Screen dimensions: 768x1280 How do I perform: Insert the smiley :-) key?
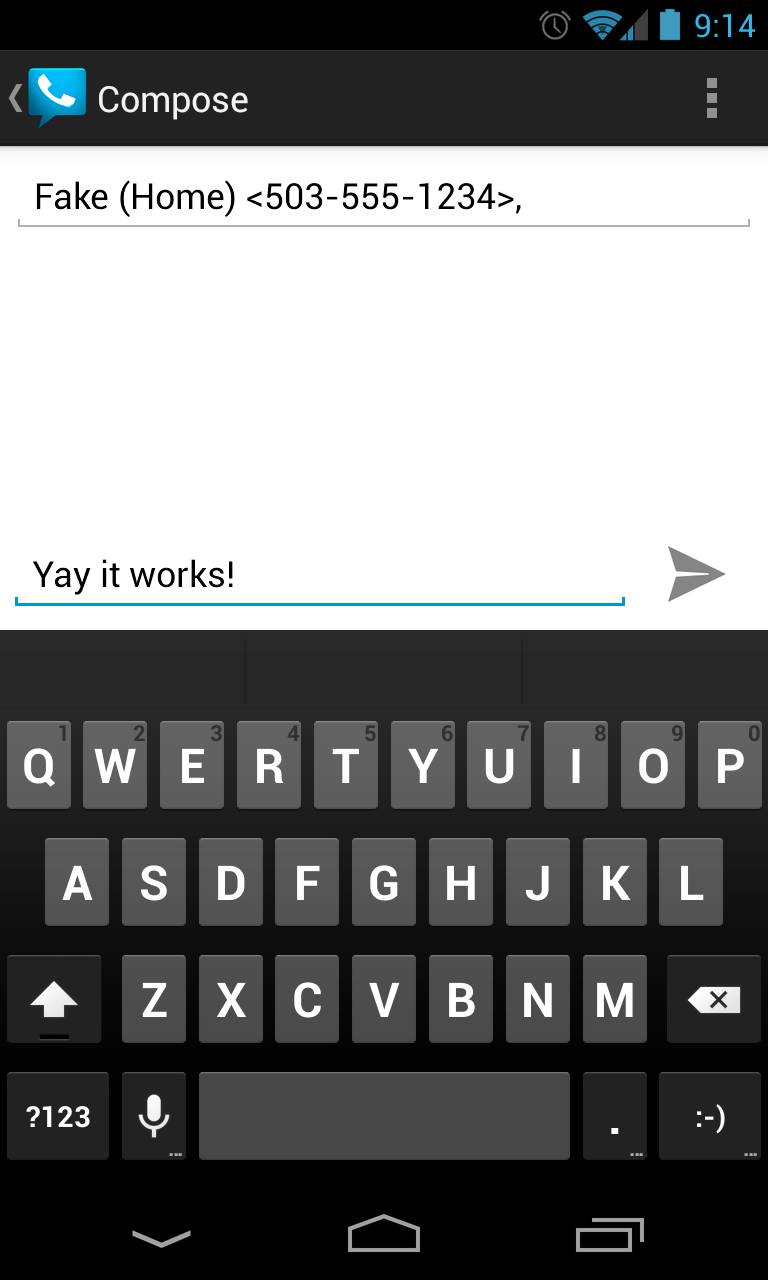[x=710, y=1116]
